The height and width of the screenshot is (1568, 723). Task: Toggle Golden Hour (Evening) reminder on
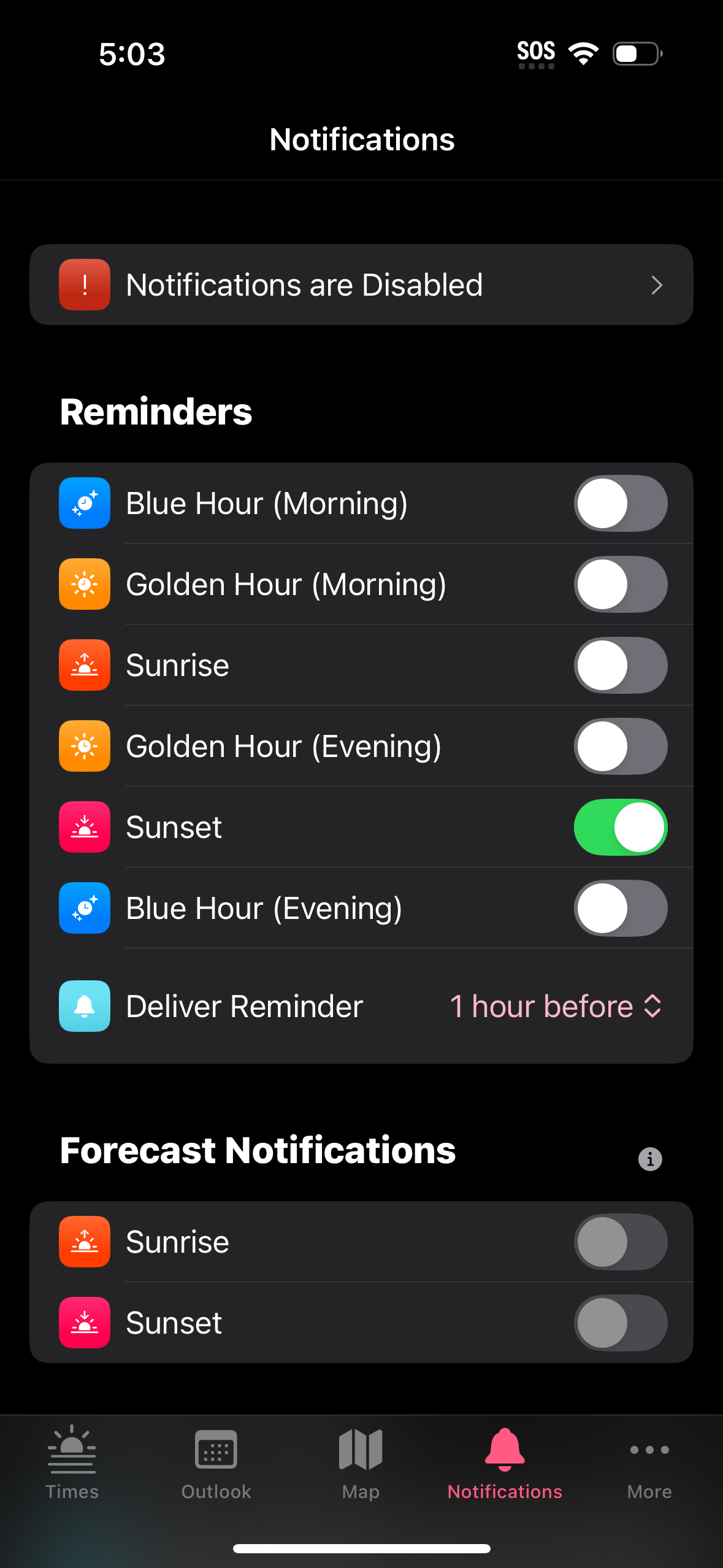pyautogui.click(x=620, y=746)
